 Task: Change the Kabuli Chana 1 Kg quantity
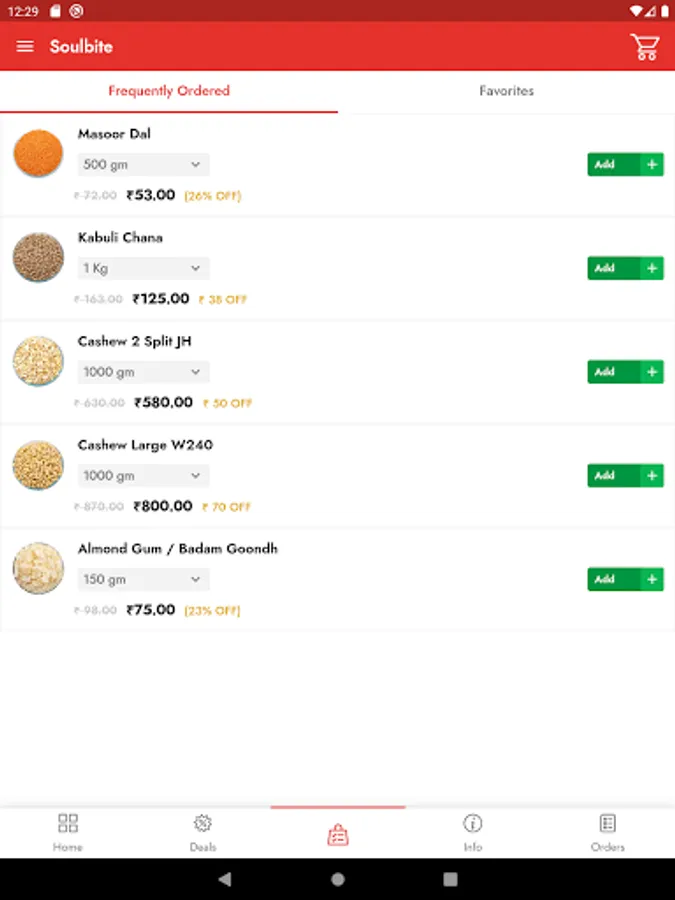(143, 268)
